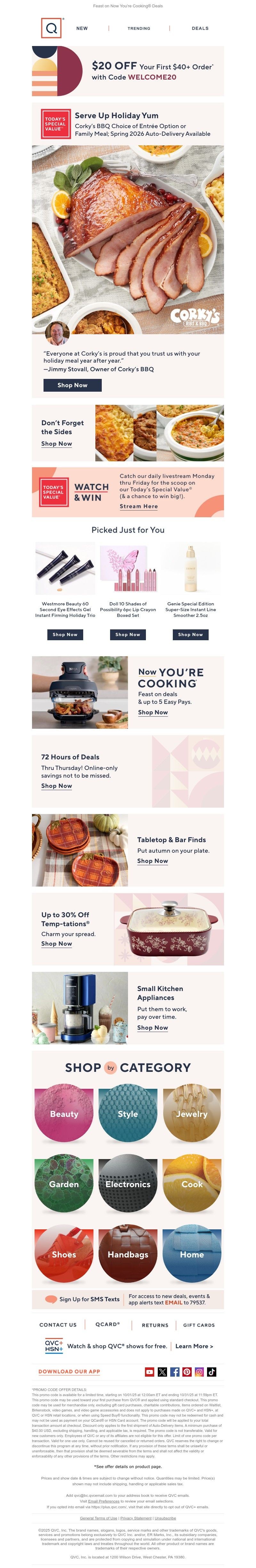Shop Now for Westmore Beauty Eye Effects Trio
This screenshot has height=1568, width=256.
65,634
